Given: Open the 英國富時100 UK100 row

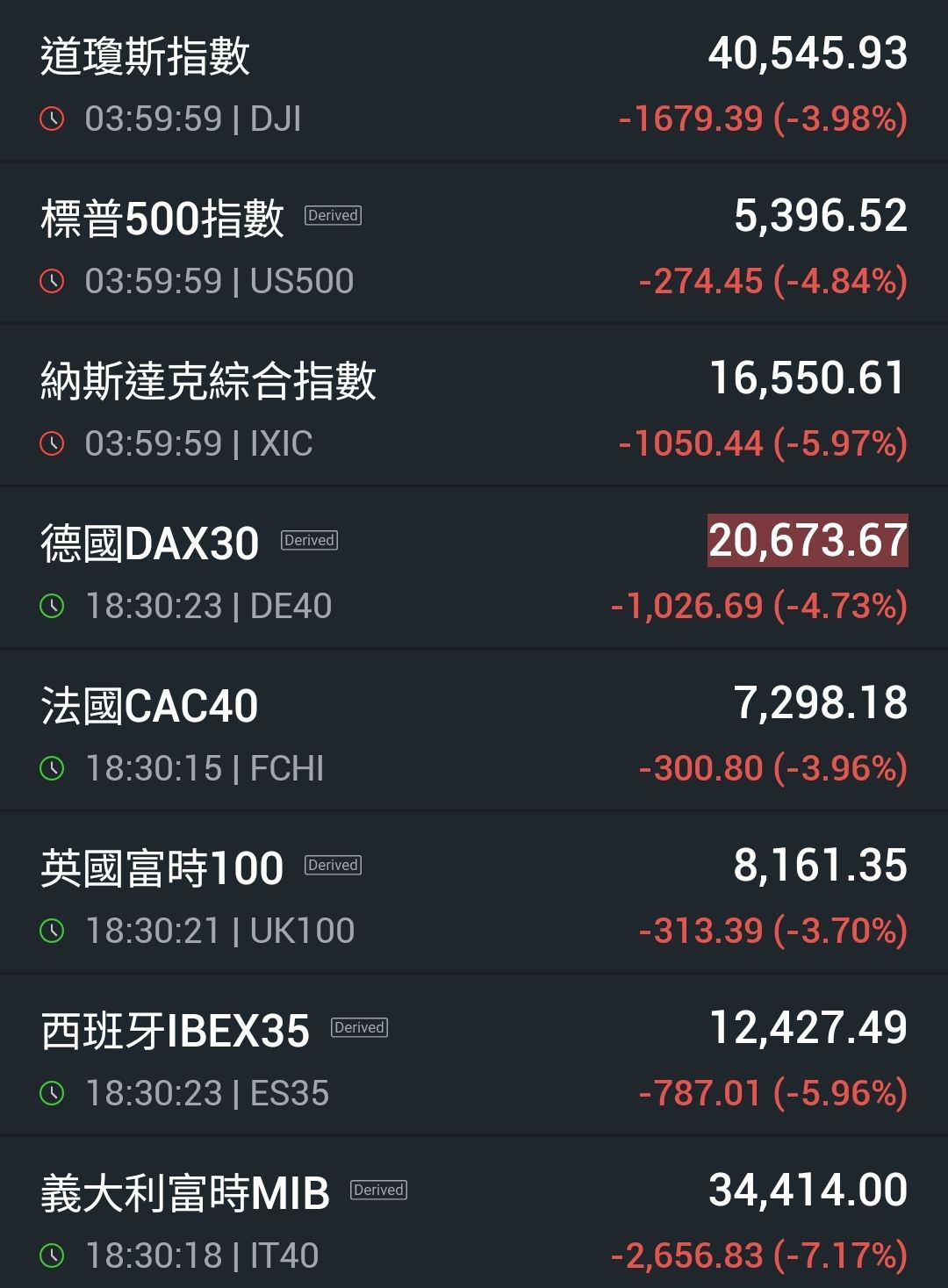Looking at the screenshot, I should 474,894.
